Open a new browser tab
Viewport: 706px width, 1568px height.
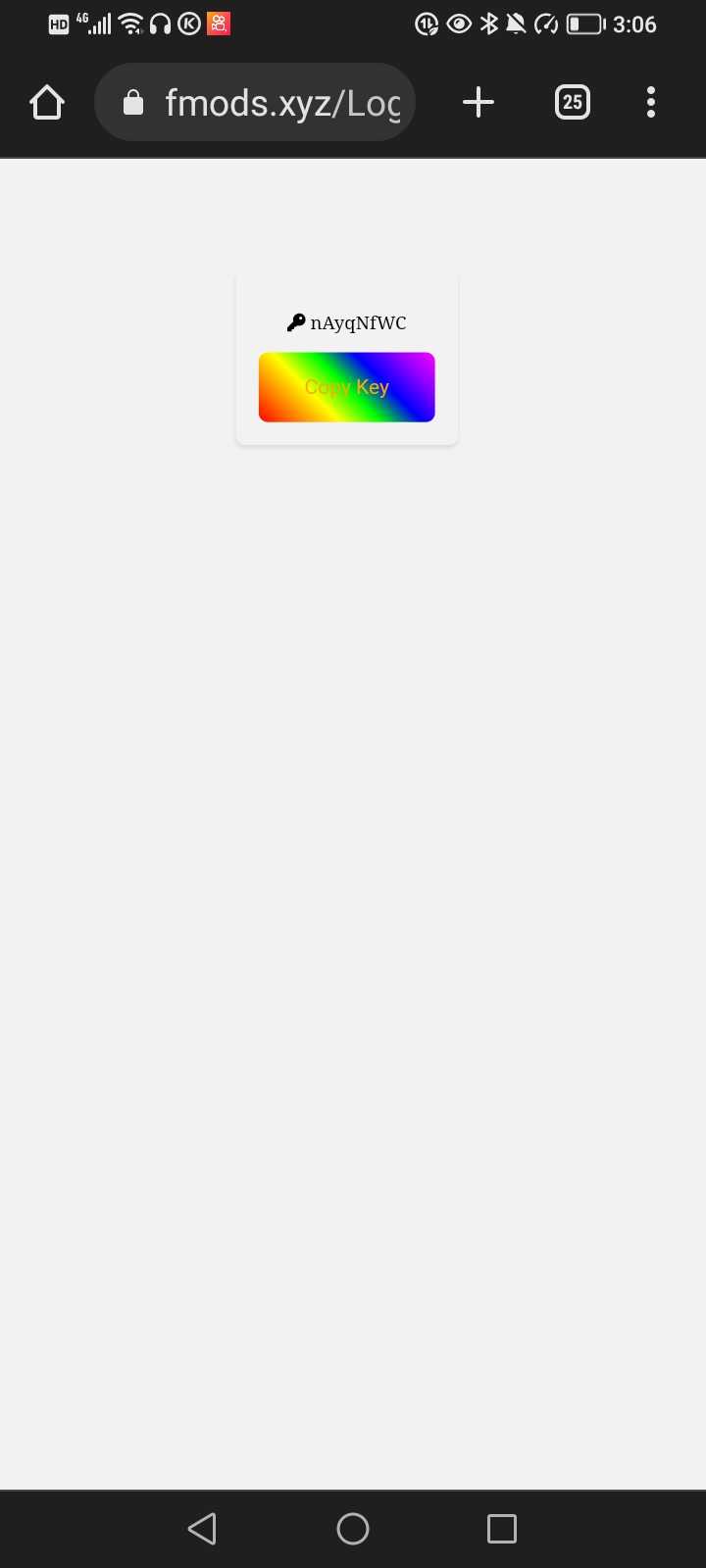click(x=479, y=102)
